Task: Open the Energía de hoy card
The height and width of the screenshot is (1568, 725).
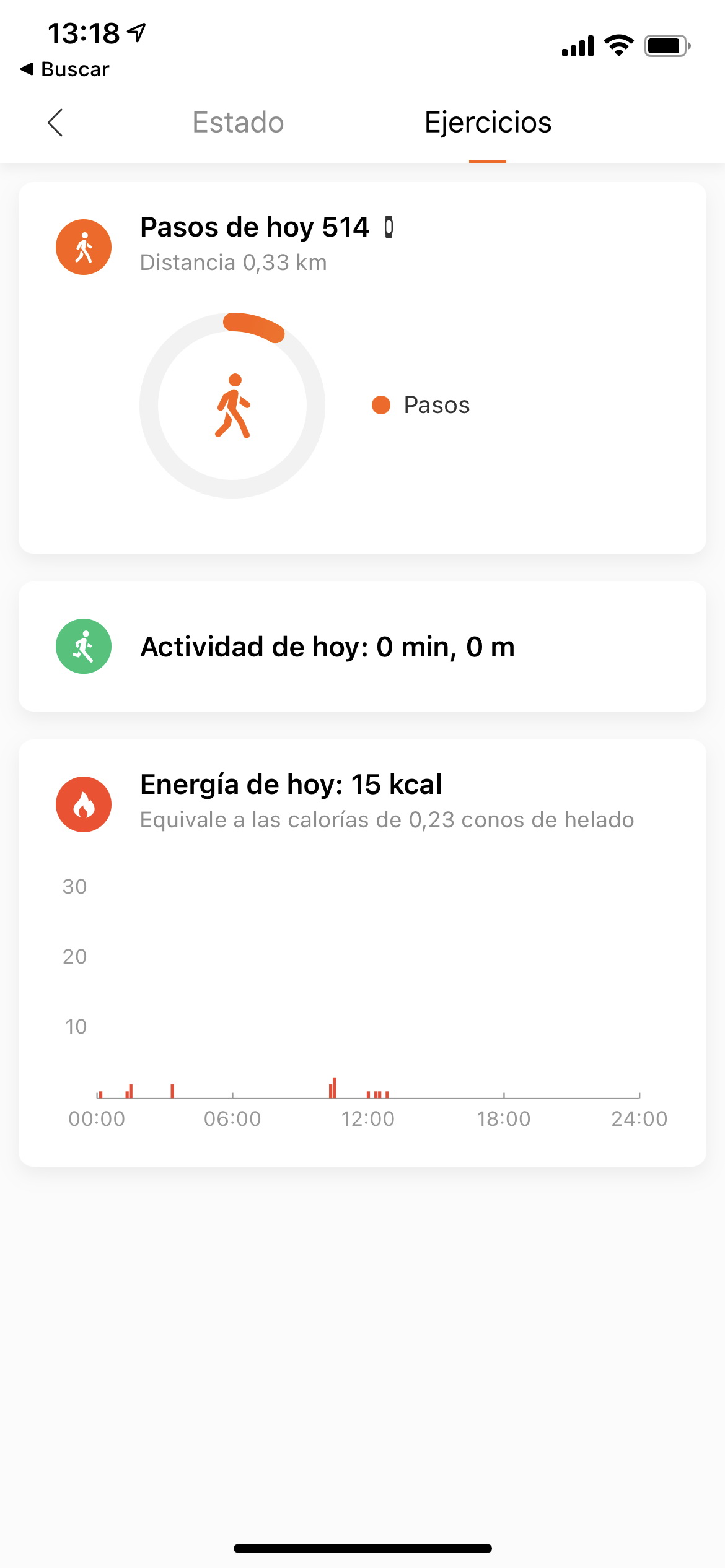Action: (x=362, y=953)
